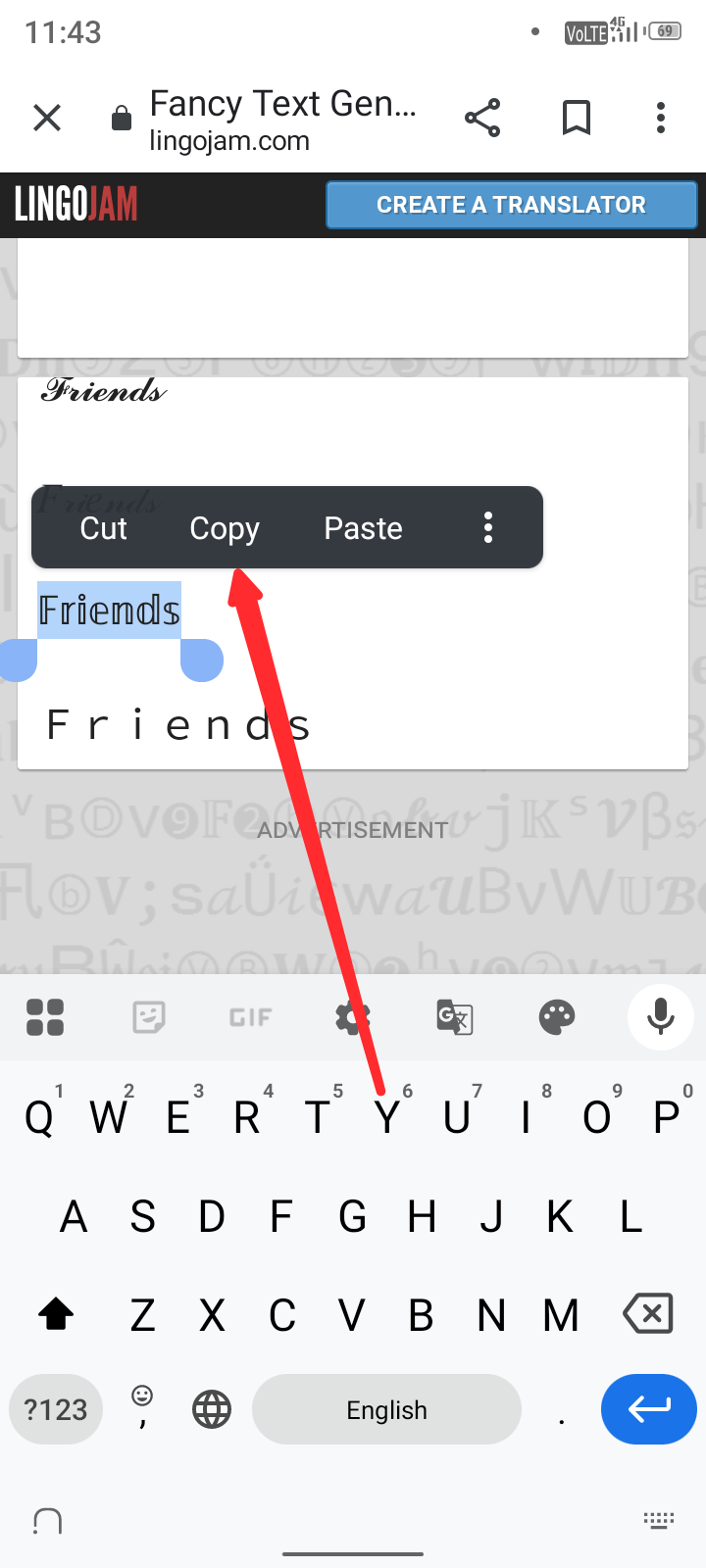The image size is (706, 1568).
Task: Copy the selected Friends text
Action: pyautogui.click(x=225, y=528)
